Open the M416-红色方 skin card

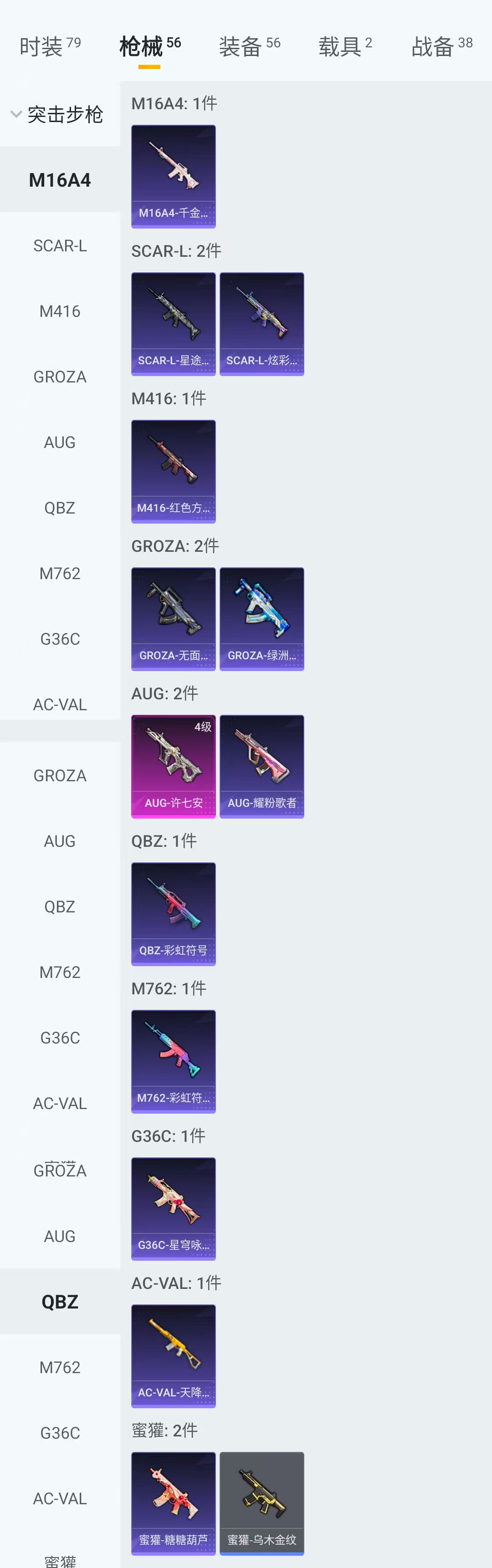click(x=174, y=471)
